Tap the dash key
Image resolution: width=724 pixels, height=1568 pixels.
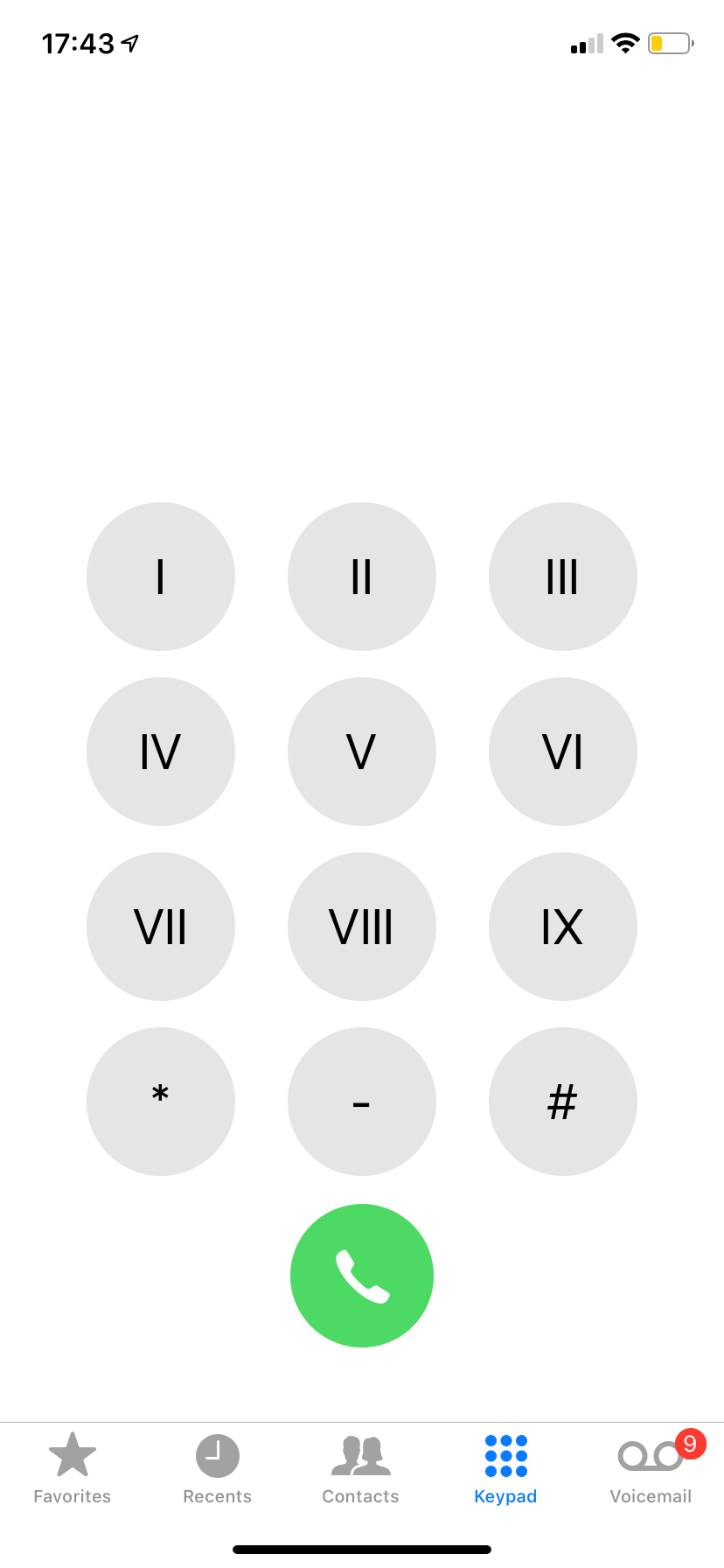pyautogui.click(x=362, y=1102)
